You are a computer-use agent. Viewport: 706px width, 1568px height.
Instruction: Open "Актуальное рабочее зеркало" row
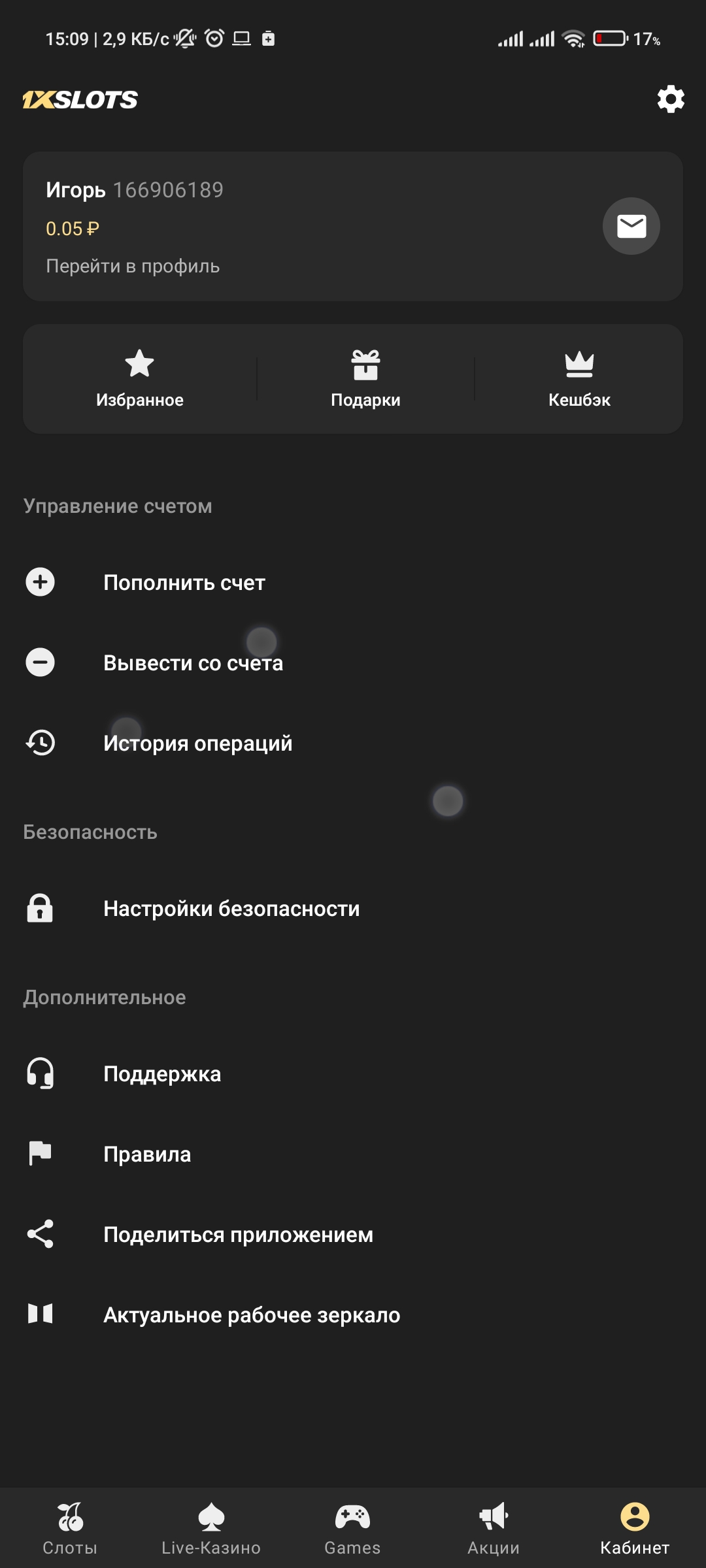252,1315
